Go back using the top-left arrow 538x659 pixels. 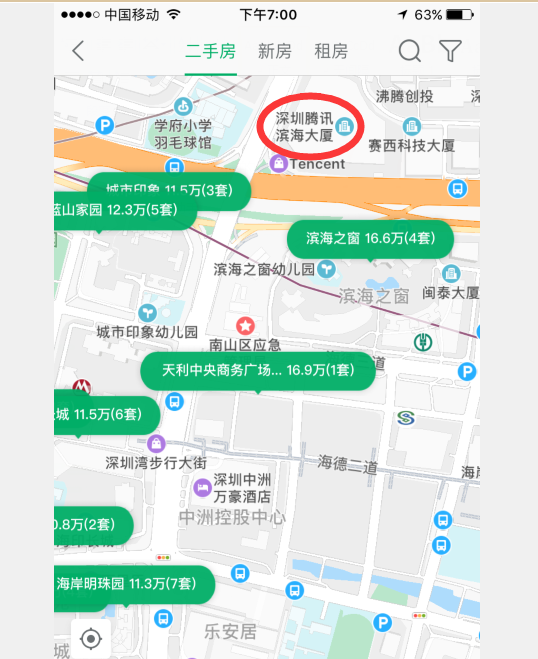(x=78, y=51)
